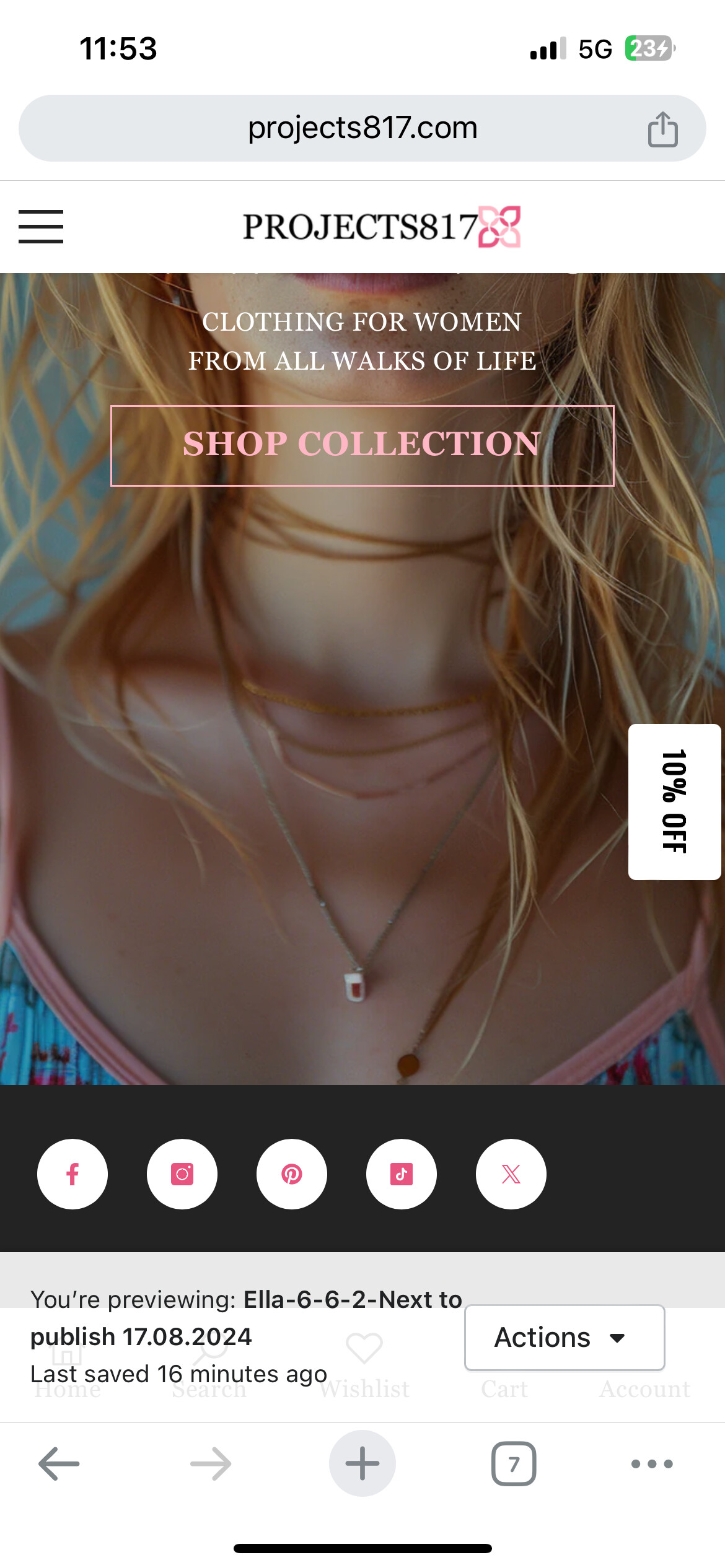The width and height of the screenshot is (725, 1568).
Task: Open the Pinterest profile link
Action: (292, 1174)
